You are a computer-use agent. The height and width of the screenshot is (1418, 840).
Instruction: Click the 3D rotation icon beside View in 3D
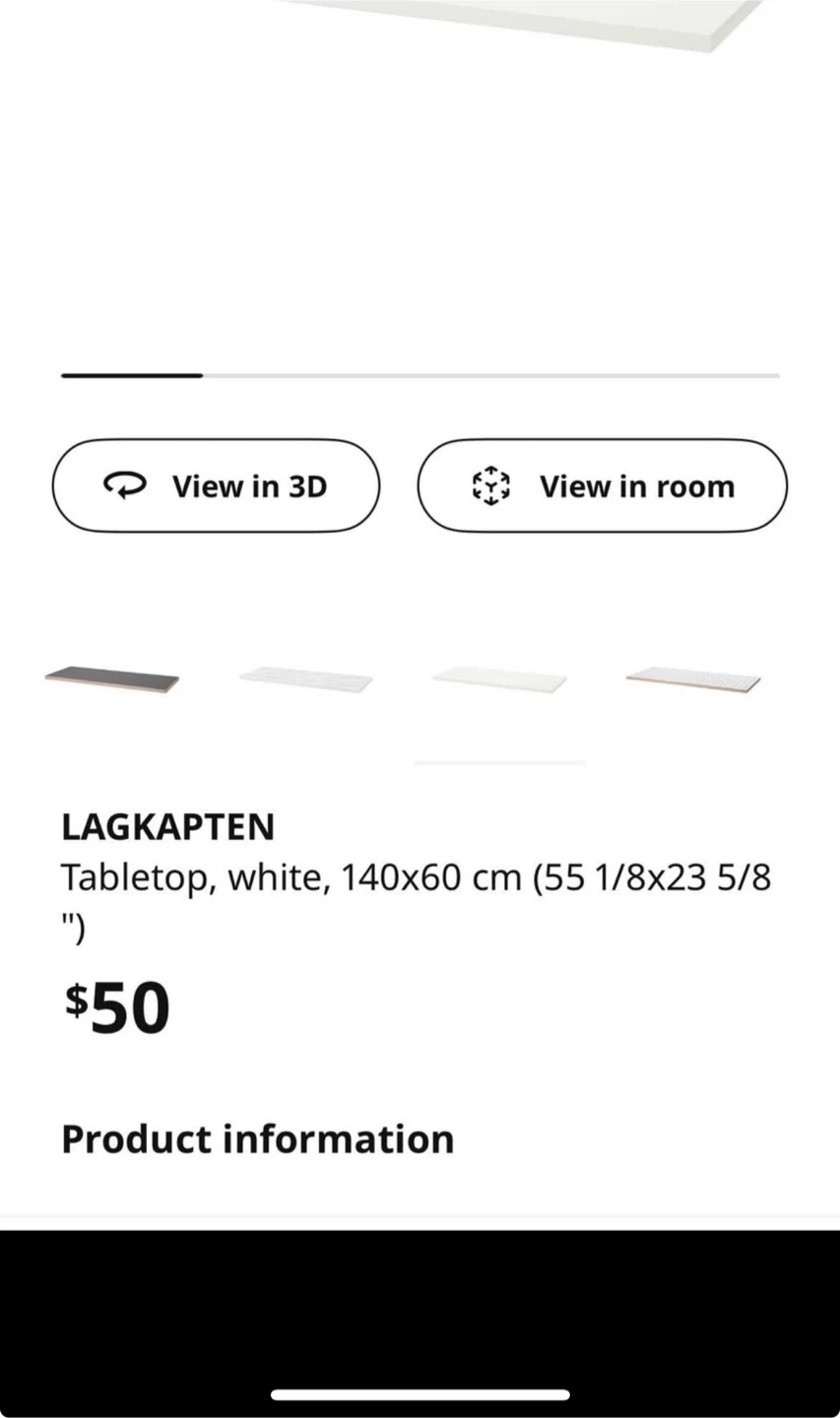click(127, 485)
